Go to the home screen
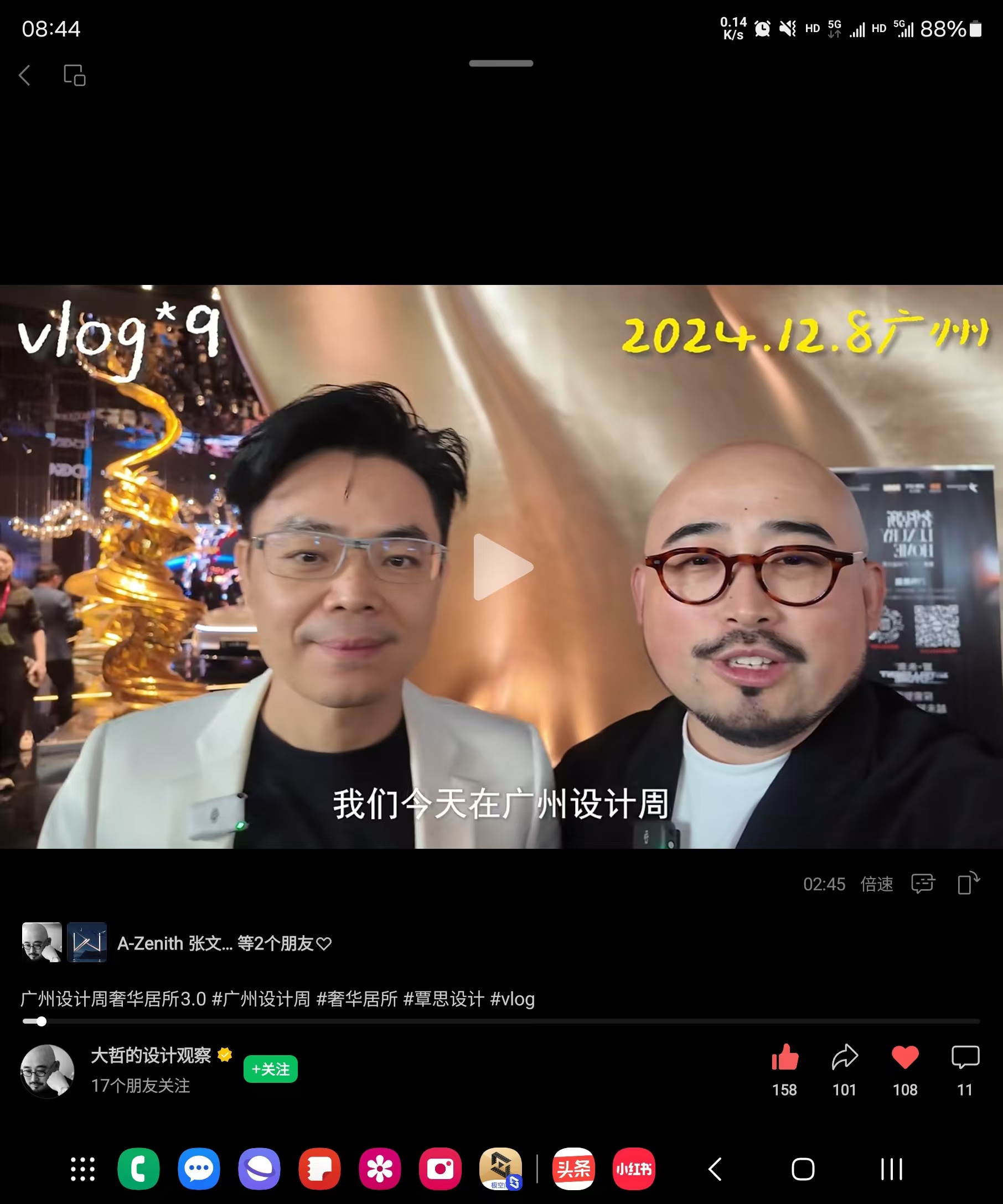This screenshot has width=1003, height=1204. (x=802, y=1169)
